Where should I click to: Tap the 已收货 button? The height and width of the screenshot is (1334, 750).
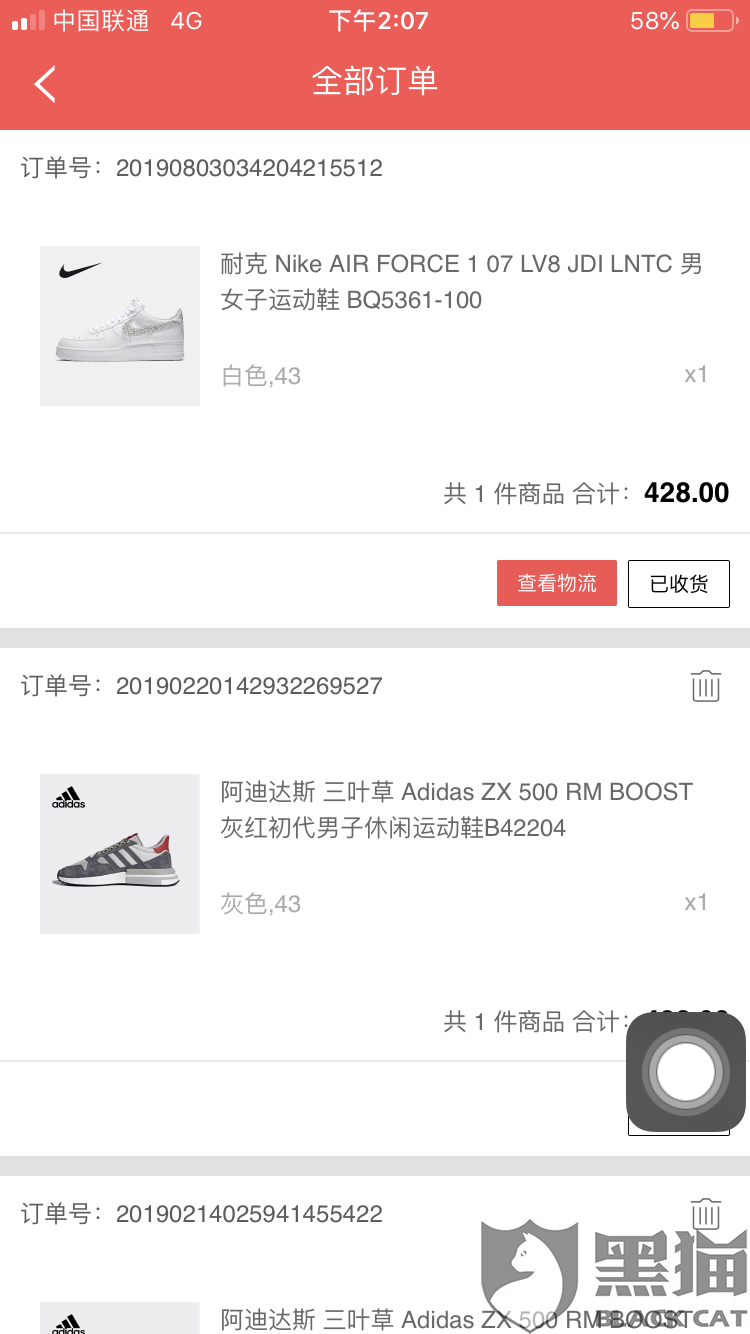coord(678,584)
